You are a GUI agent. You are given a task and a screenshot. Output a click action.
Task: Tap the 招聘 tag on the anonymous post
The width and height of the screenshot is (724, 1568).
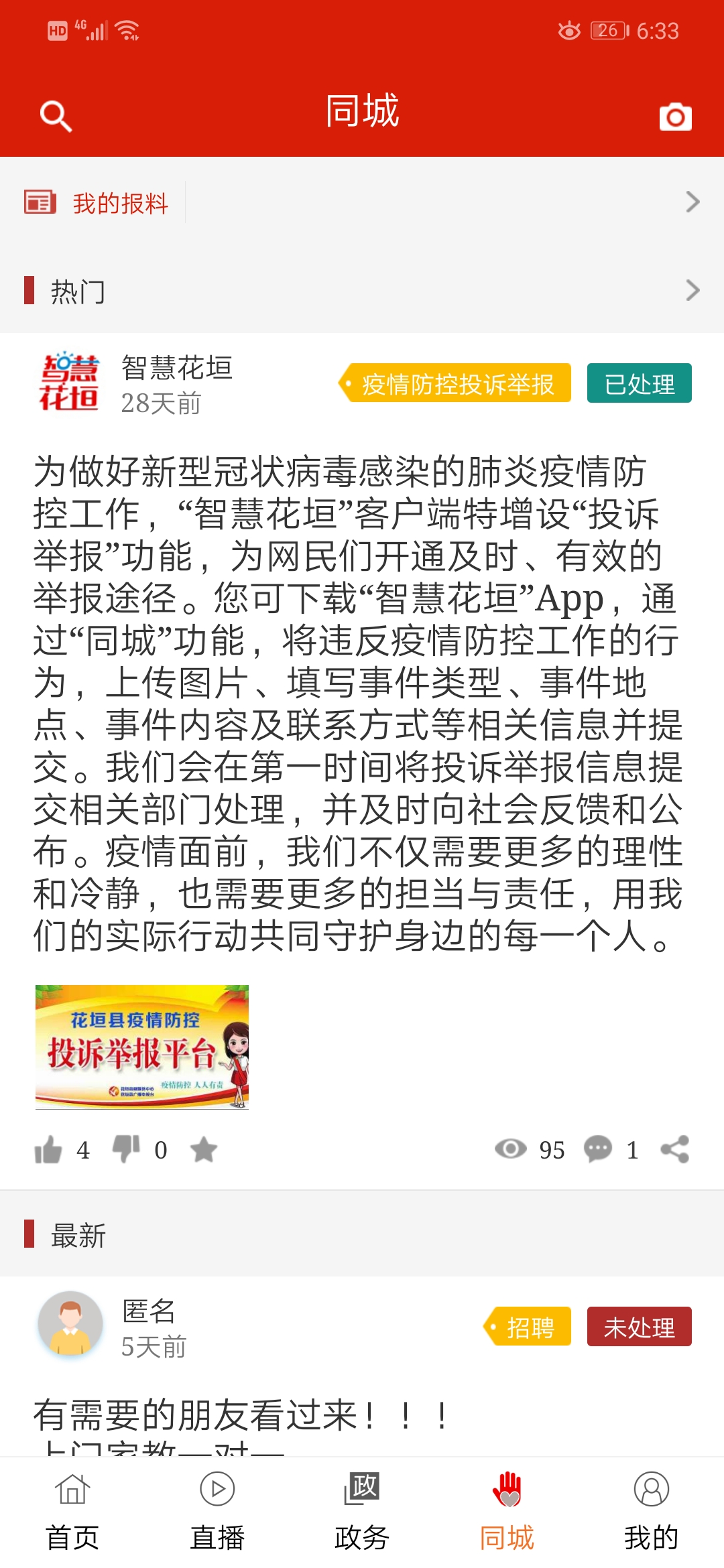[530, 1327]
